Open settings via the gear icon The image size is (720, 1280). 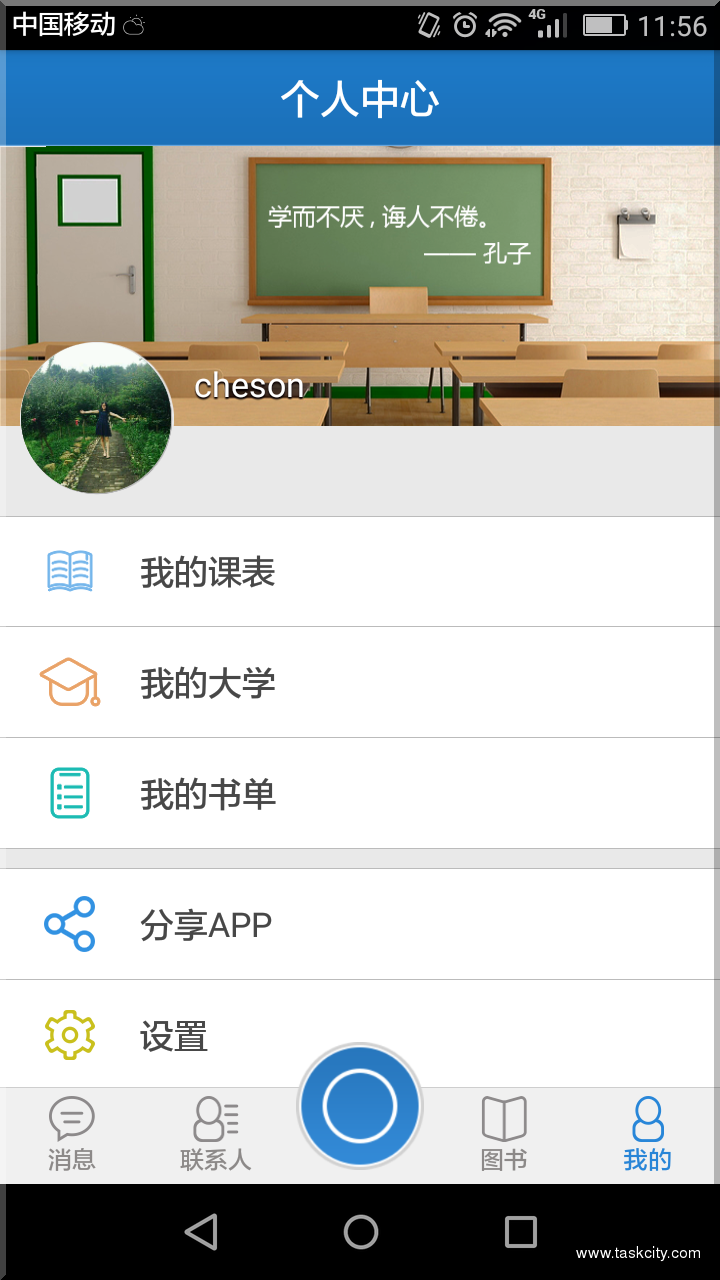click(69, 1036)
